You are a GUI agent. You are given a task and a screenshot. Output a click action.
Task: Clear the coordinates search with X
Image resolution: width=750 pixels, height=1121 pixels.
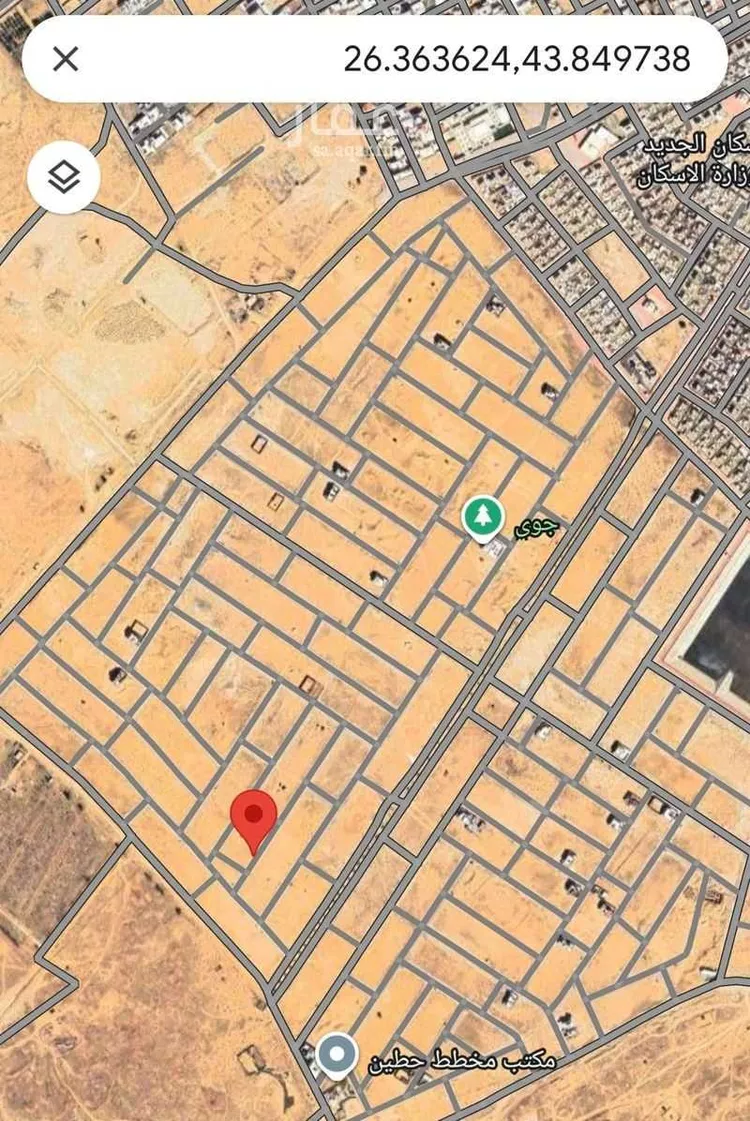click(65, 59)
